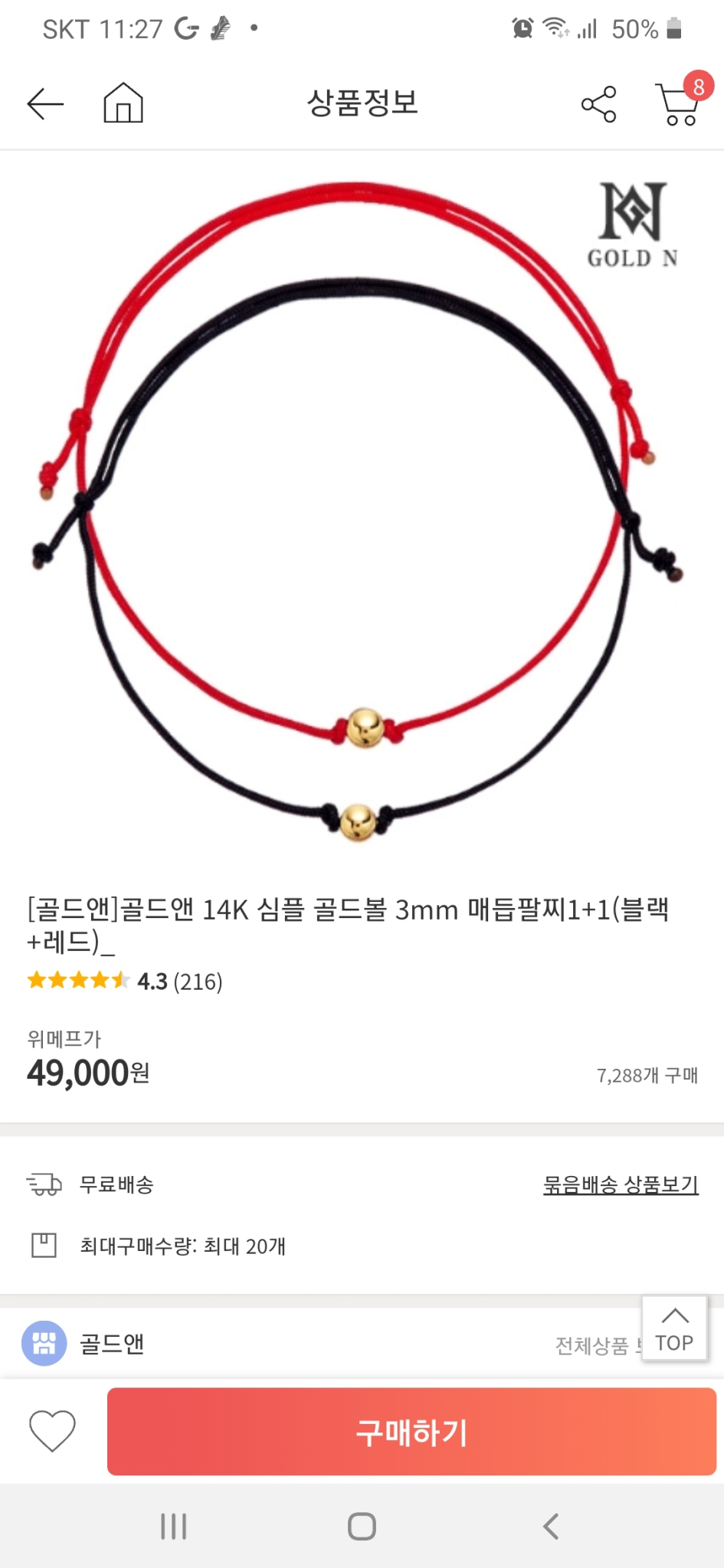Tap the box icon next to 최대구매수량
Screen dimensions: 724x1568
tap(44, 1246)
